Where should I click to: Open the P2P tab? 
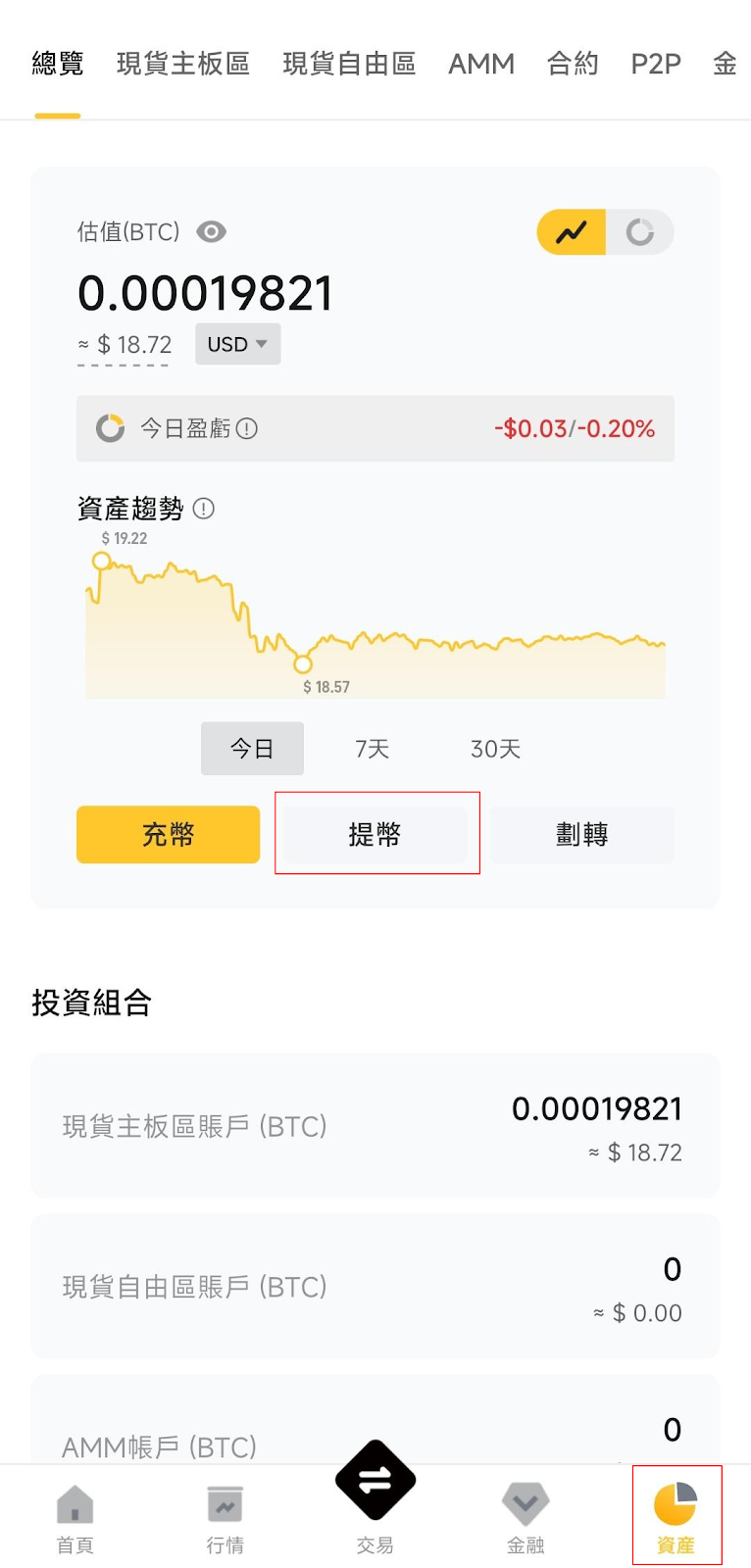click(655, 63)
